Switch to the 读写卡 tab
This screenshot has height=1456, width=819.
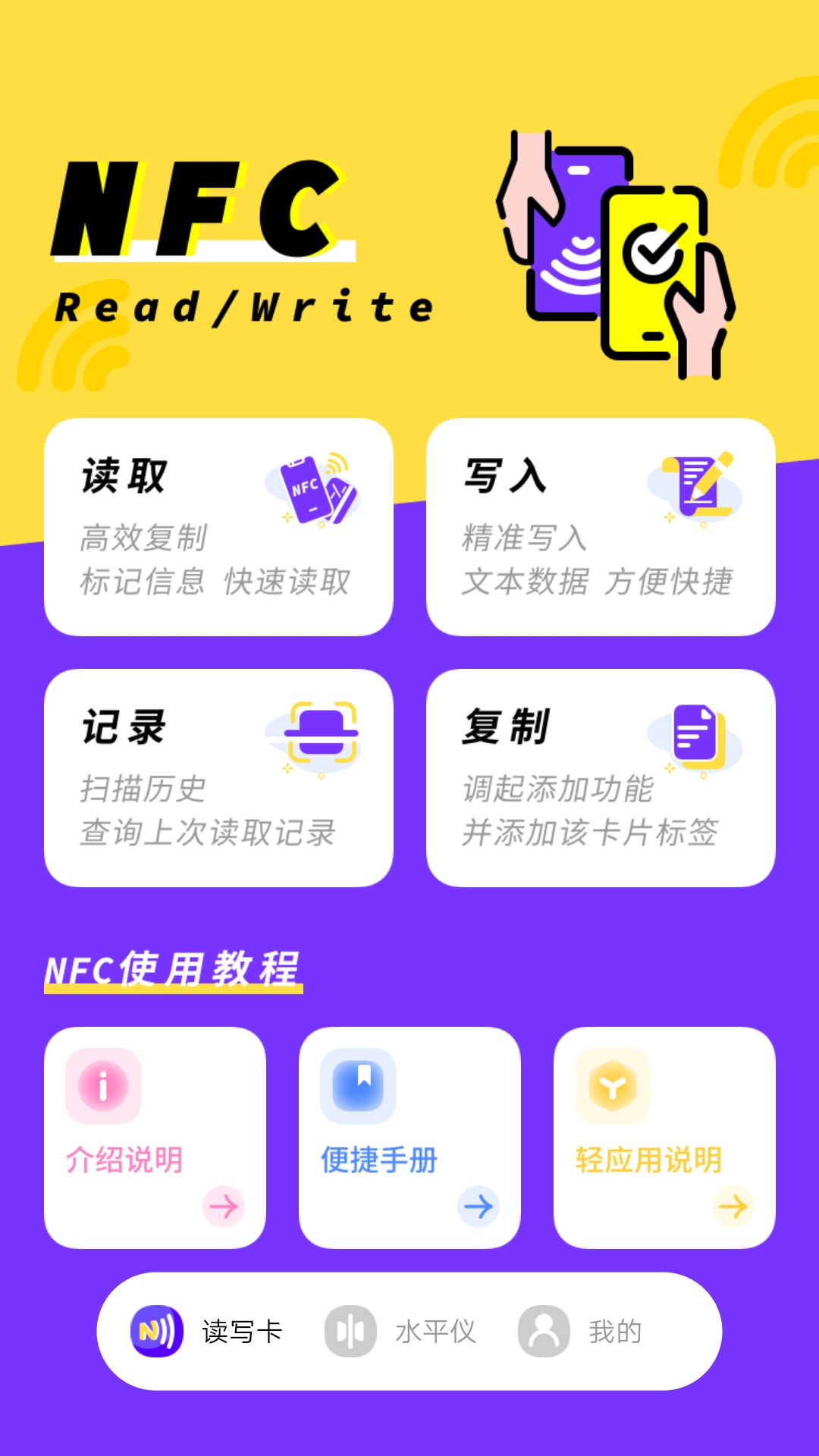click(x=206, y=1331)
